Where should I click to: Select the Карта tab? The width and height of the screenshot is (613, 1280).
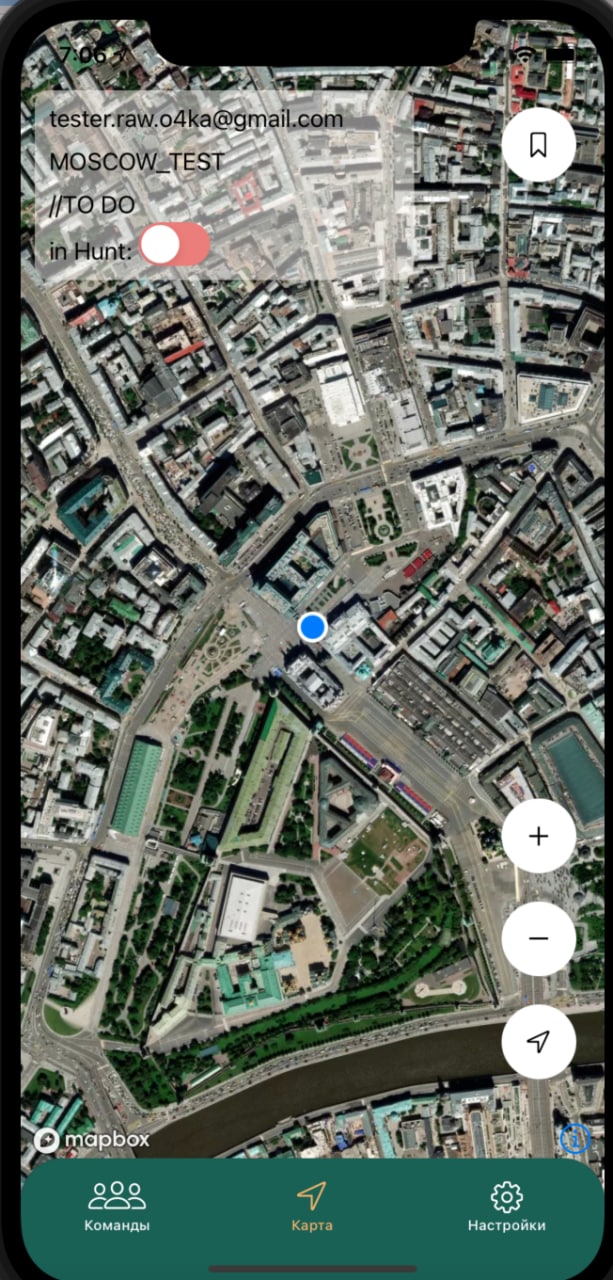coord(311,1207)
